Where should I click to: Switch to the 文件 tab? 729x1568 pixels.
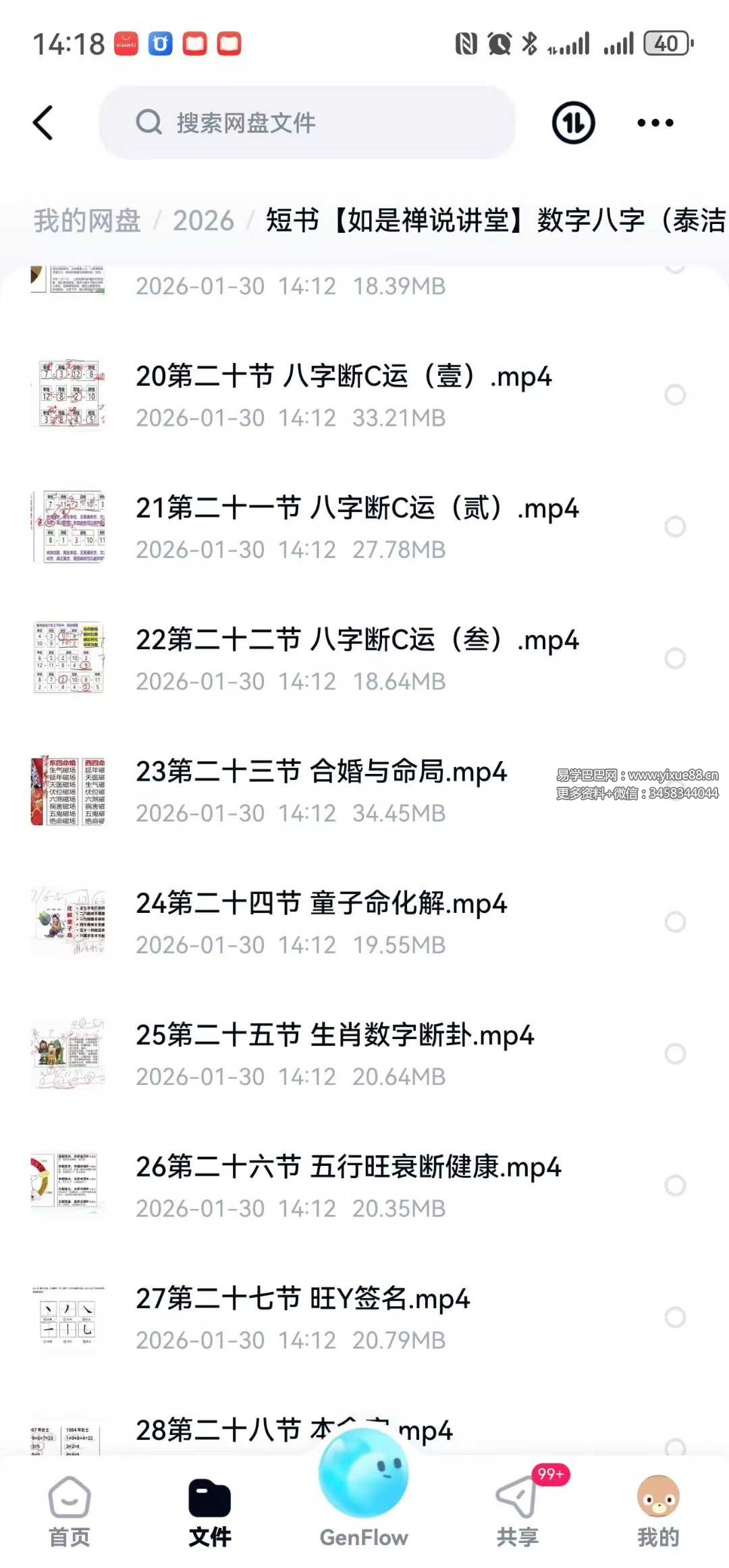[x=209, y=1513]
